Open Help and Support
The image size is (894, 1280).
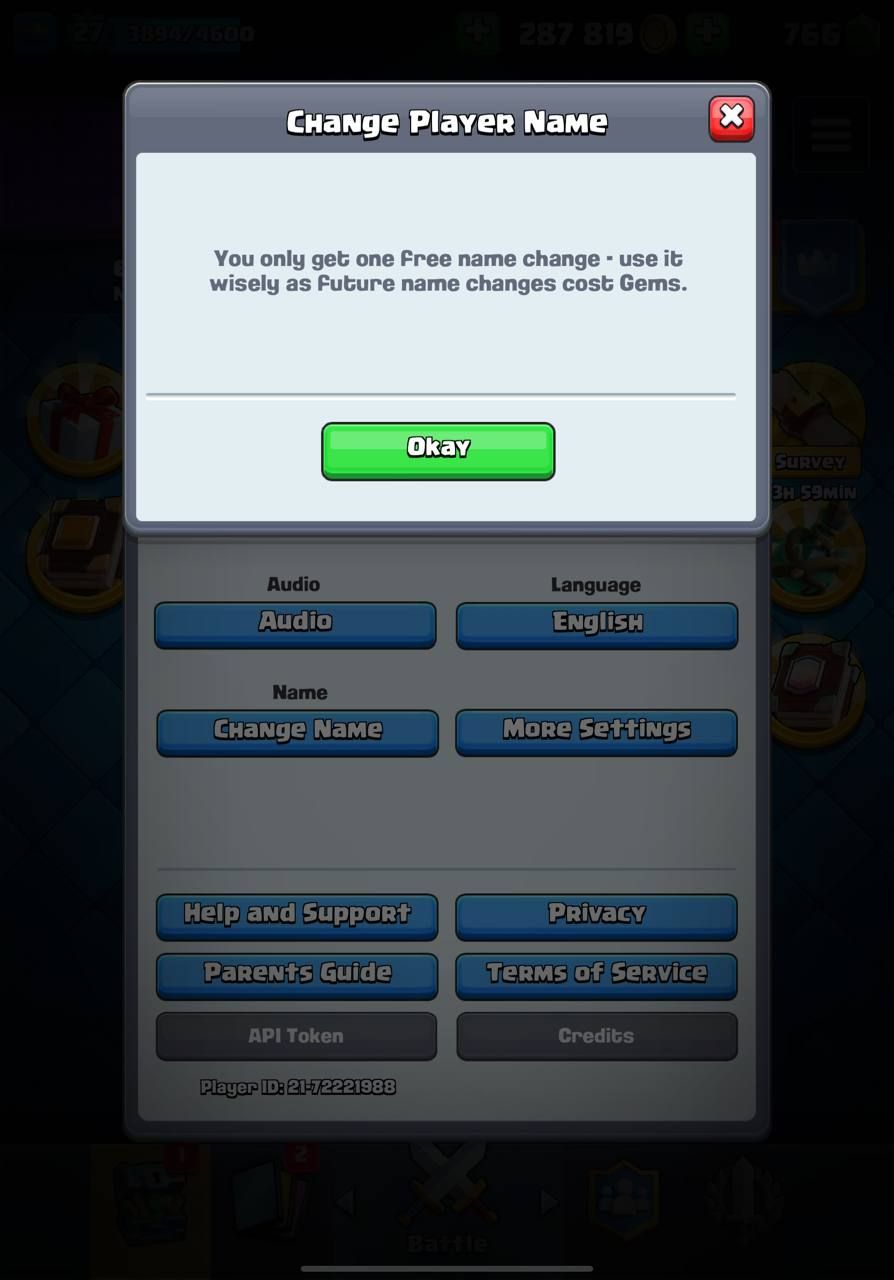(297, 915)
